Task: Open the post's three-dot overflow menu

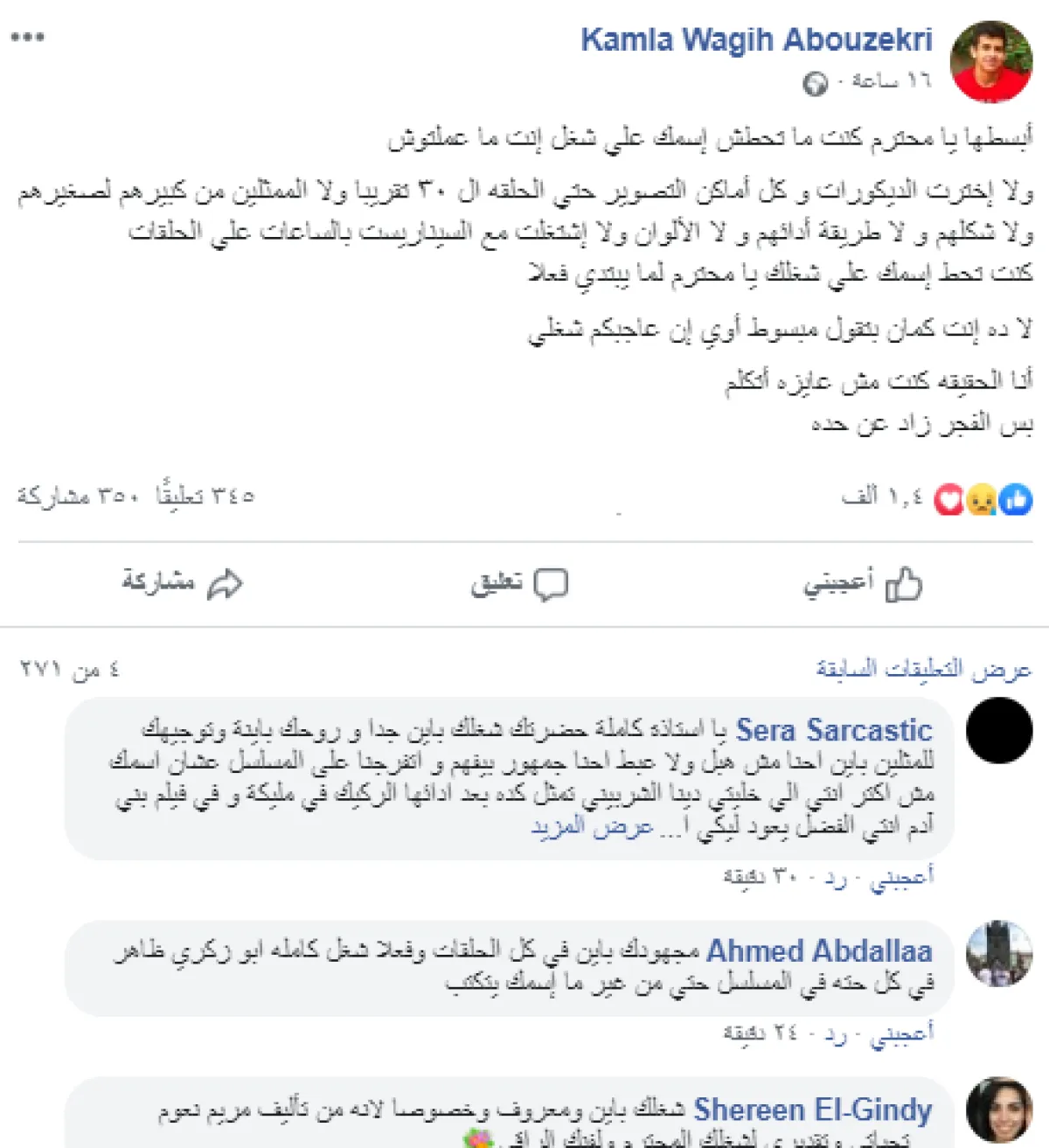Action: pos(27,38)
